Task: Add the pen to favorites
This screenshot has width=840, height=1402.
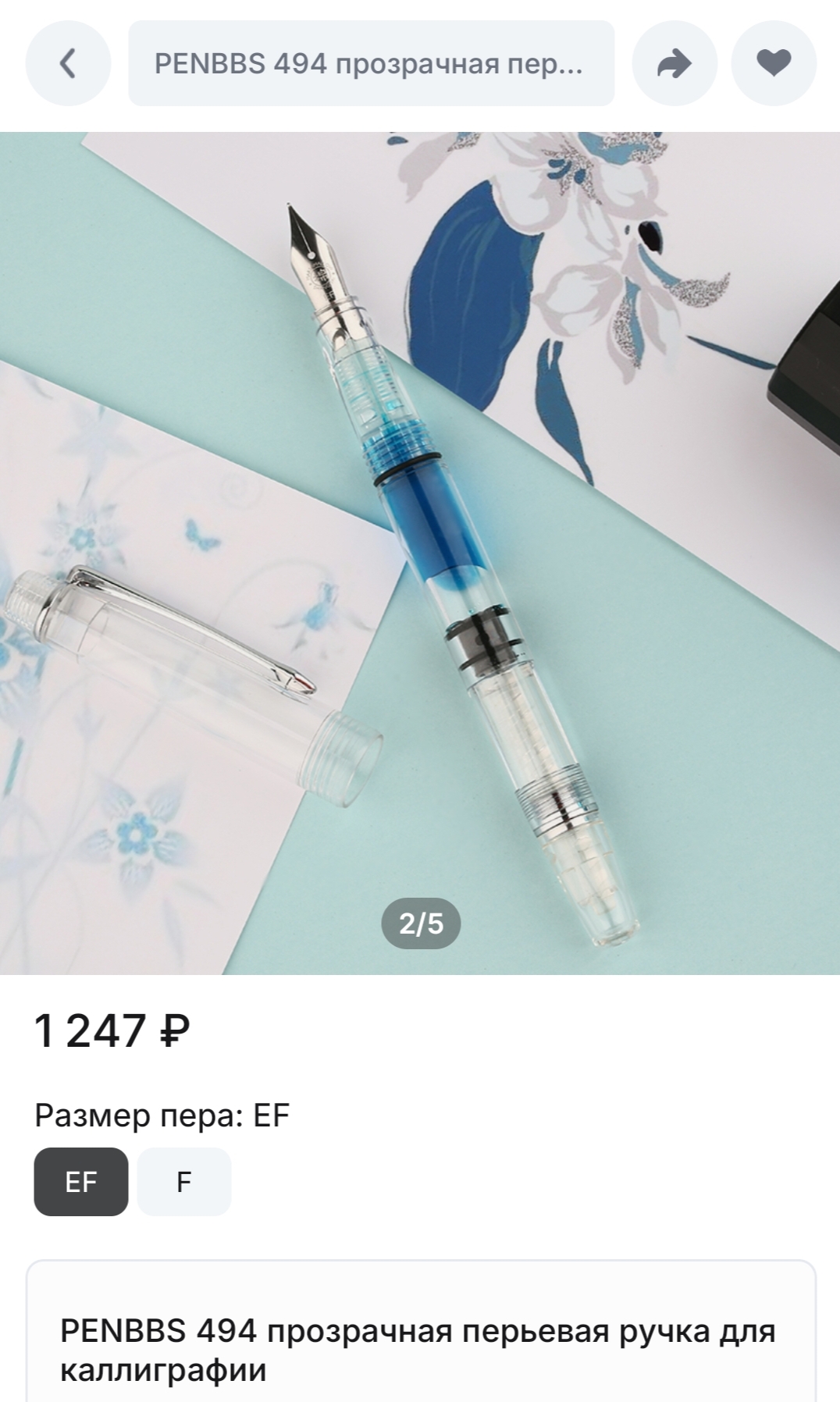Action: (773, 63)
